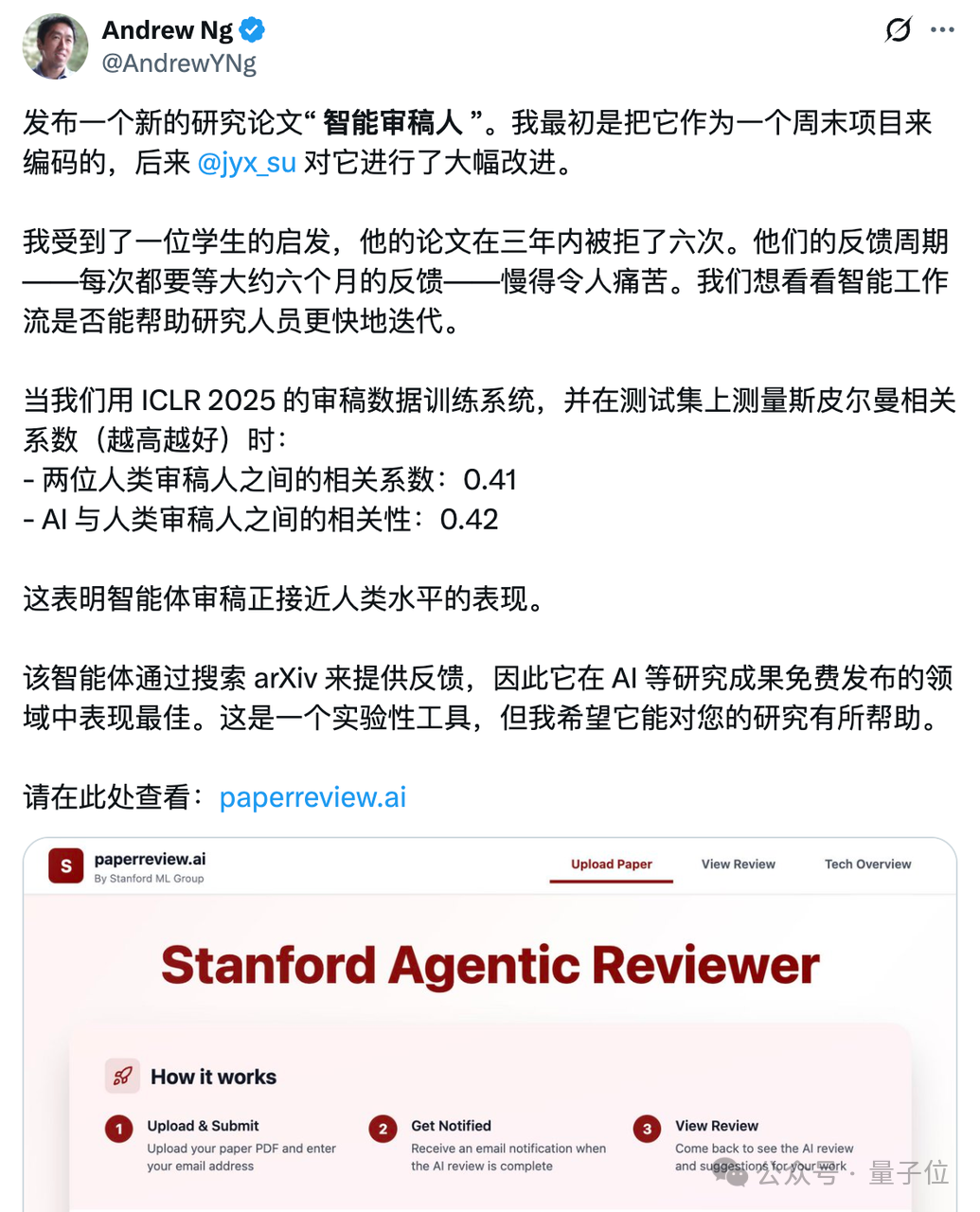
Task: Switch to the Upload Paper tab
Action: [x=611, y=864]
